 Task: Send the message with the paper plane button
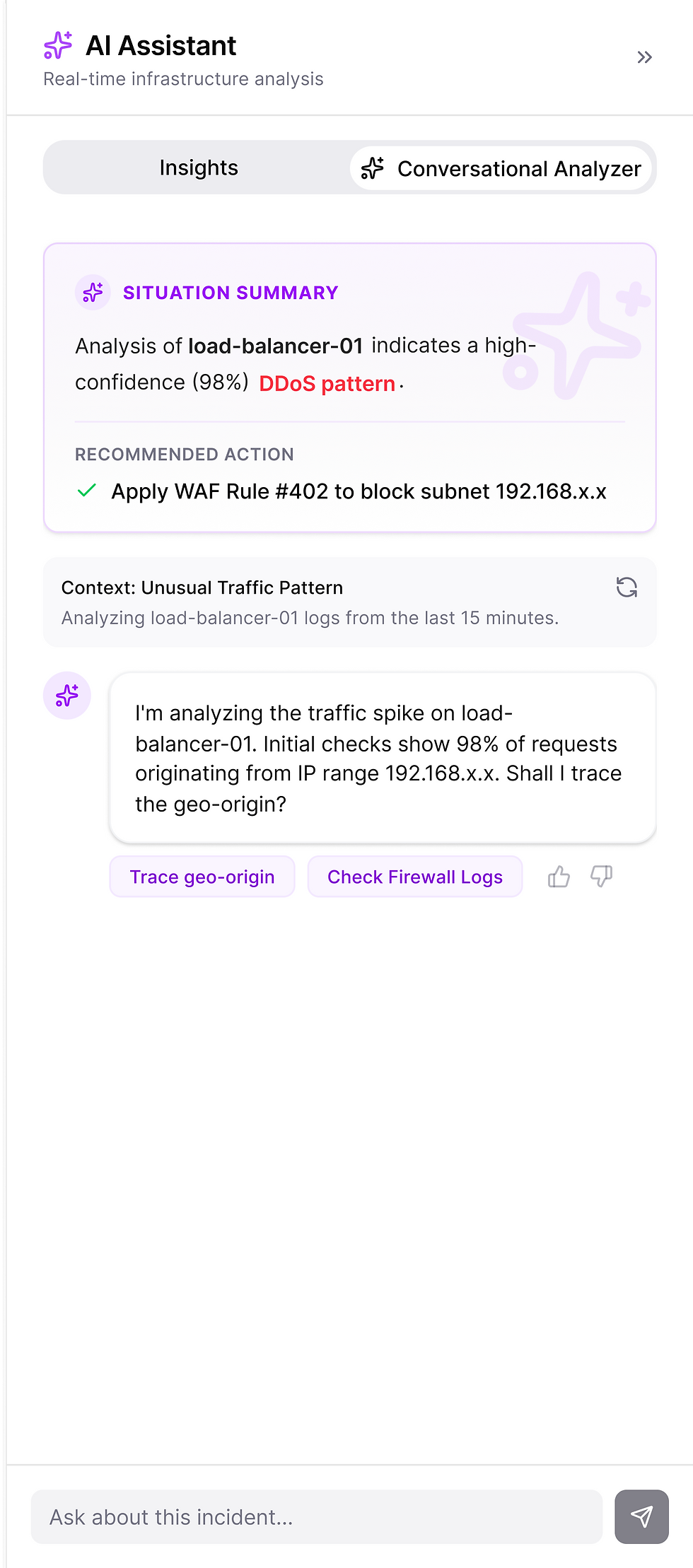[x=641, y=1517]
